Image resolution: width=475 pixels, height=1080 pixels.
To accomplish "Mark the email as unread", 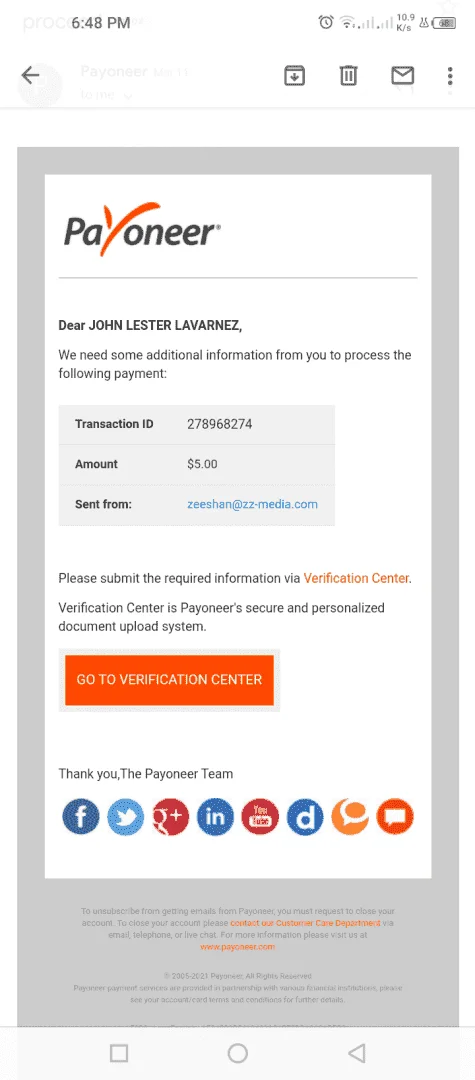I will tap(402, 75).
